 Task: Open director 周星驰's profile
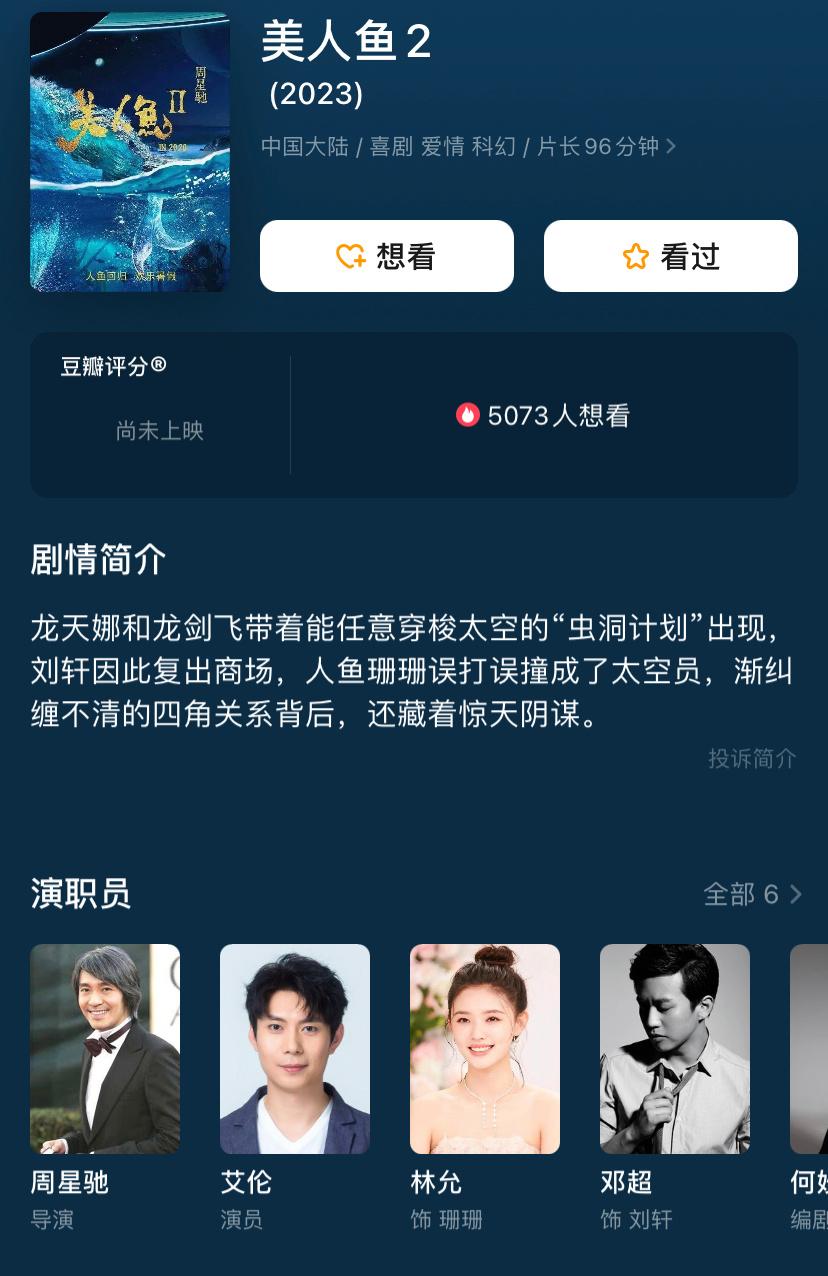pos(105,1049)
